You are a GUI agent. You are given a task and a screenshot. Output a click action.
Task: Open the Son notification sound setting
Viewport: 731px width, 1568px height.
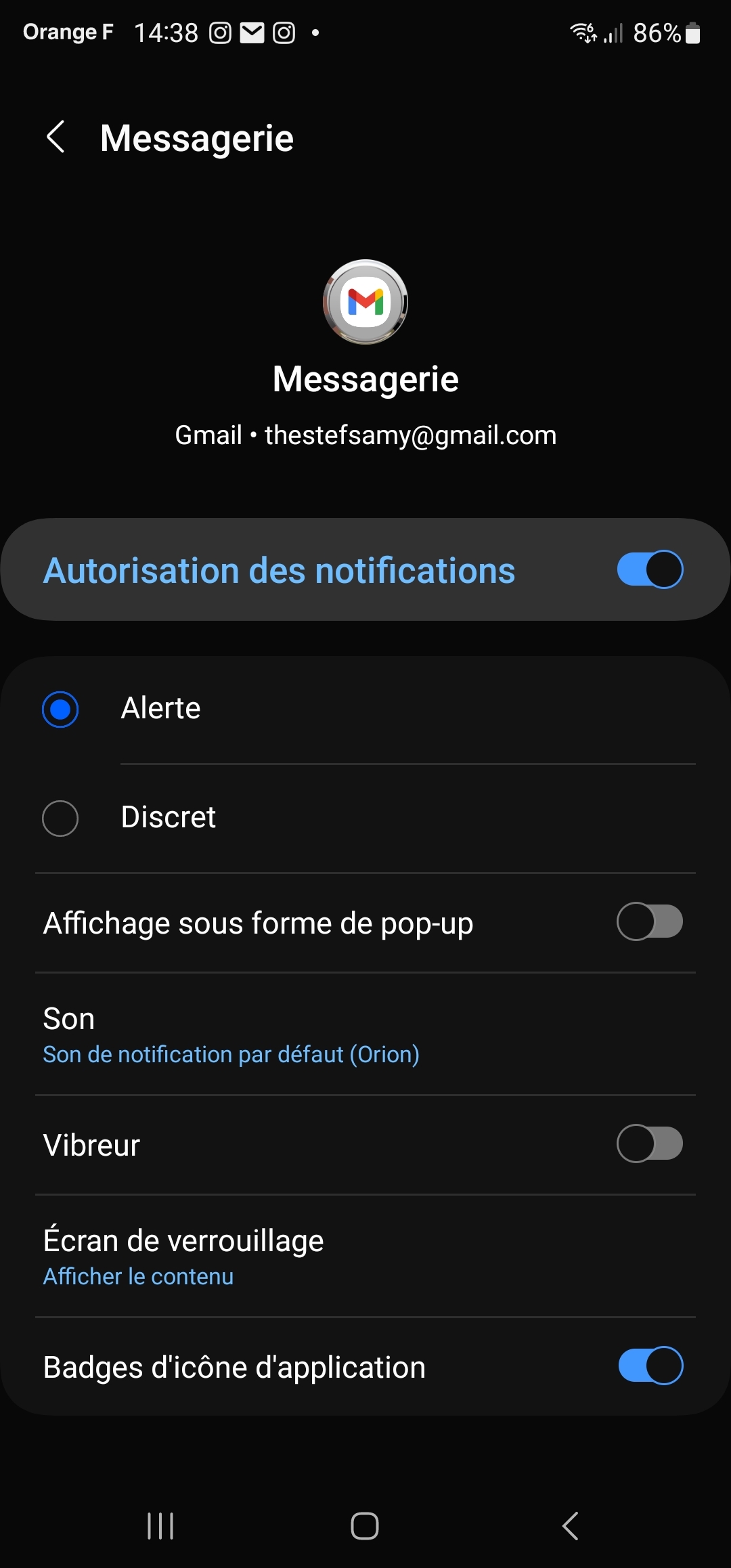pos(230,1035)
